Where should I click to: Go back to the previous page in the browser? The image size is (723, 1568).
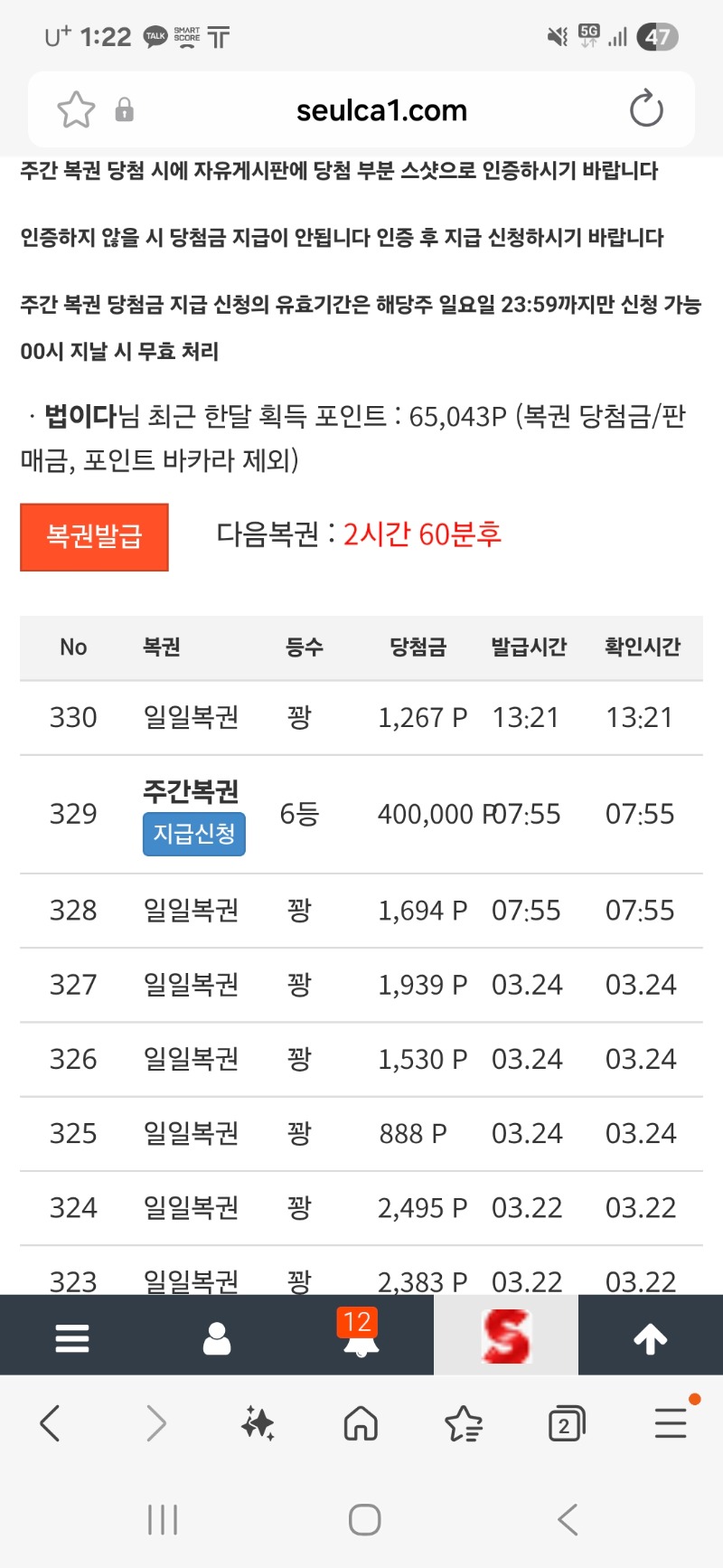51,1423
